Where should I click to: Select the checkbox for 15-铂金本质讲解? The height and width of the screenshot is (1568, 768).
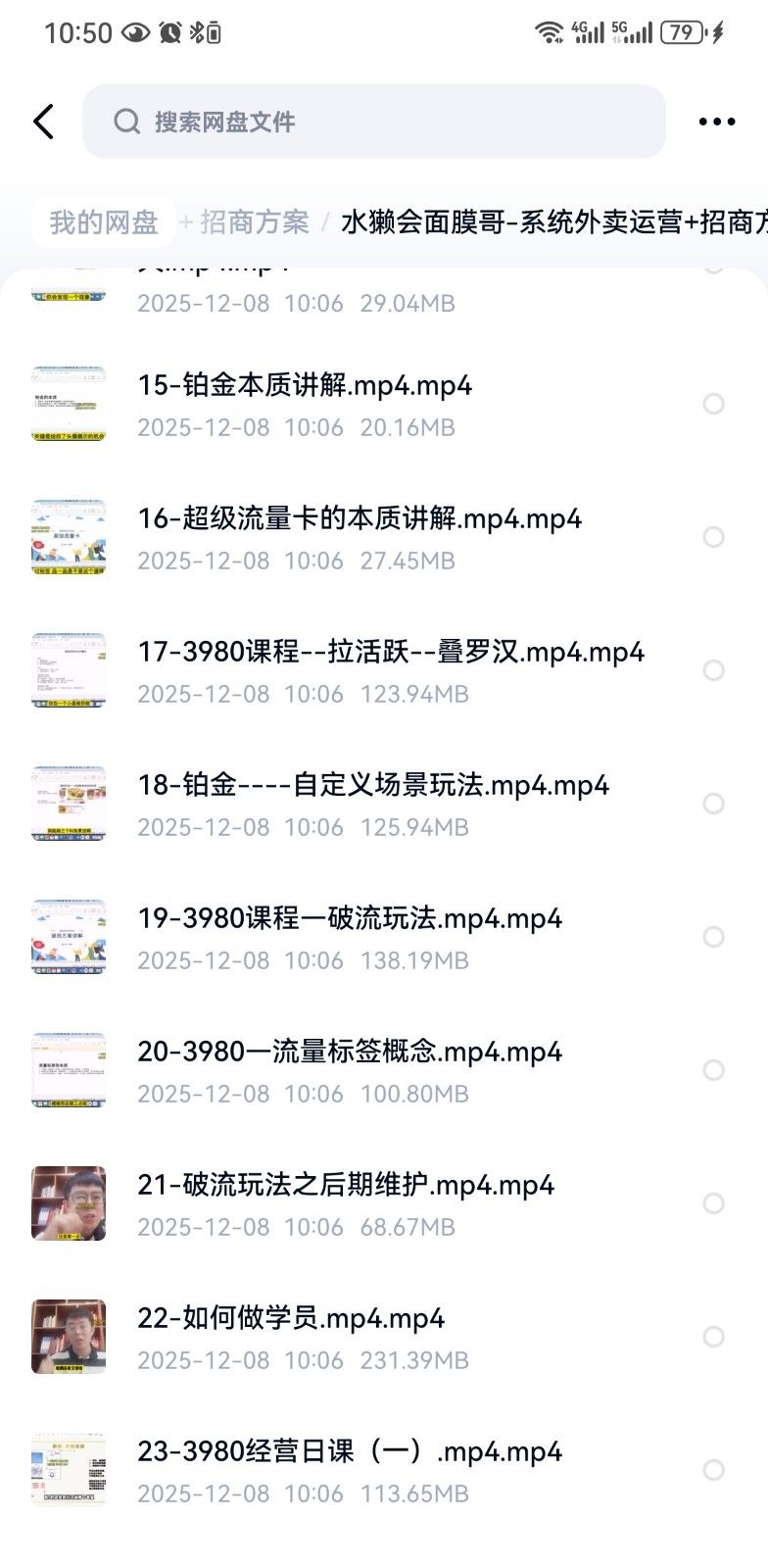pos(713,404)
